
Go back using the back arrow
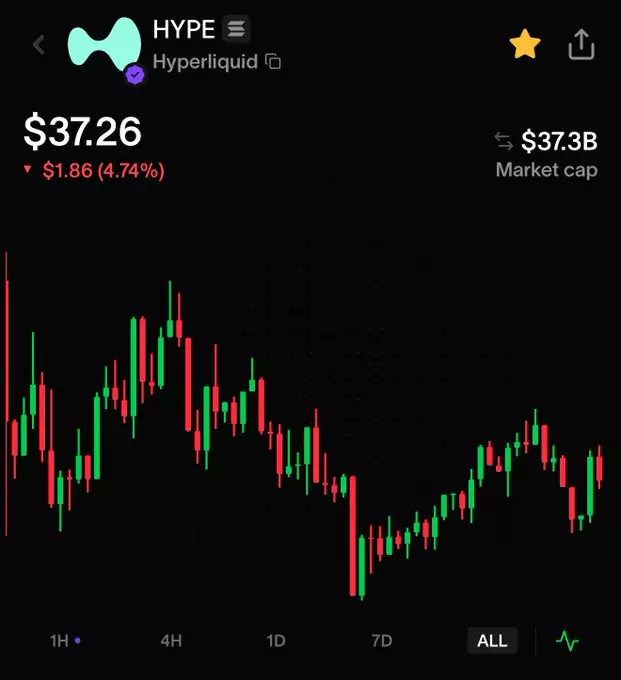(x=39, y=45)
